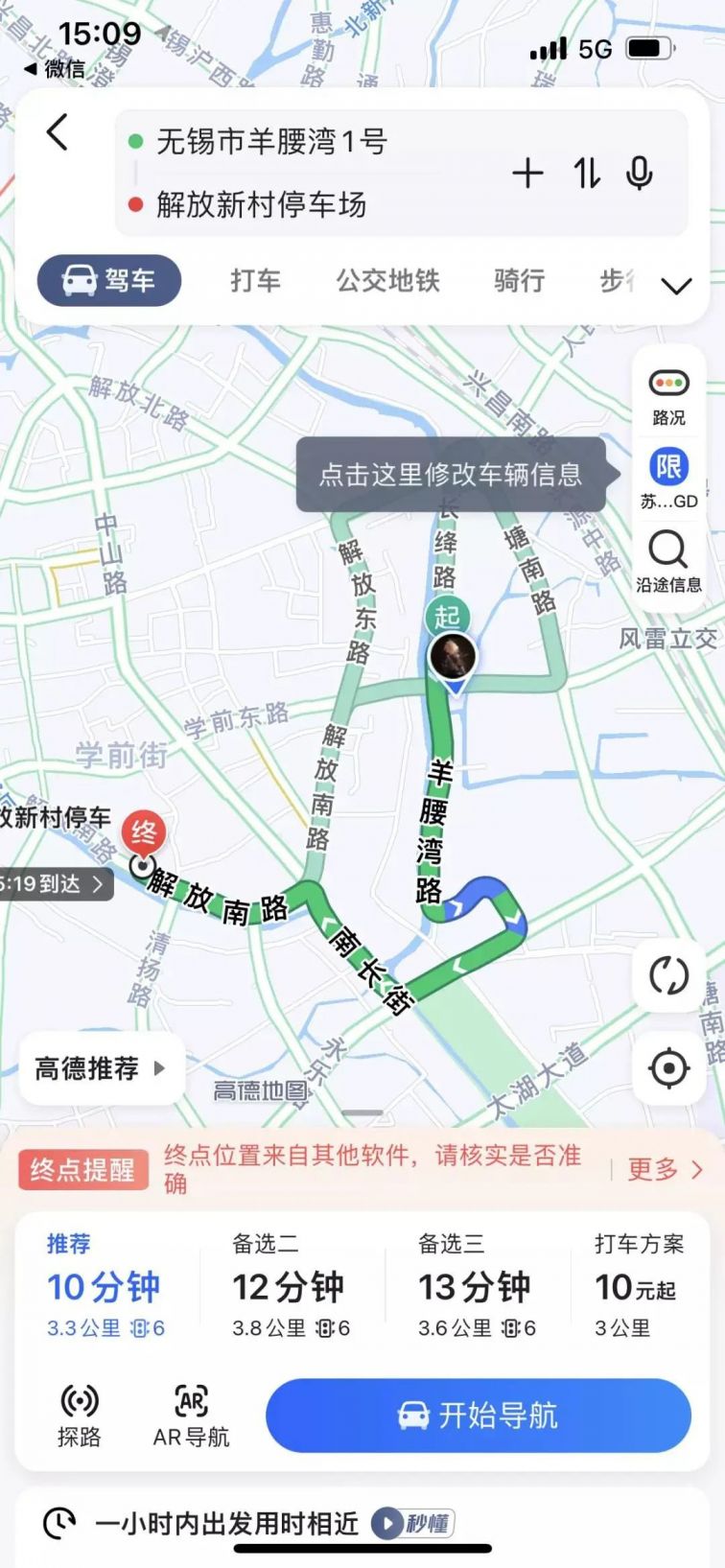Toggle 路况 traffic layer
Image resolution: width=725 pixels, height=1568 pixels.
tap(668, 396)
